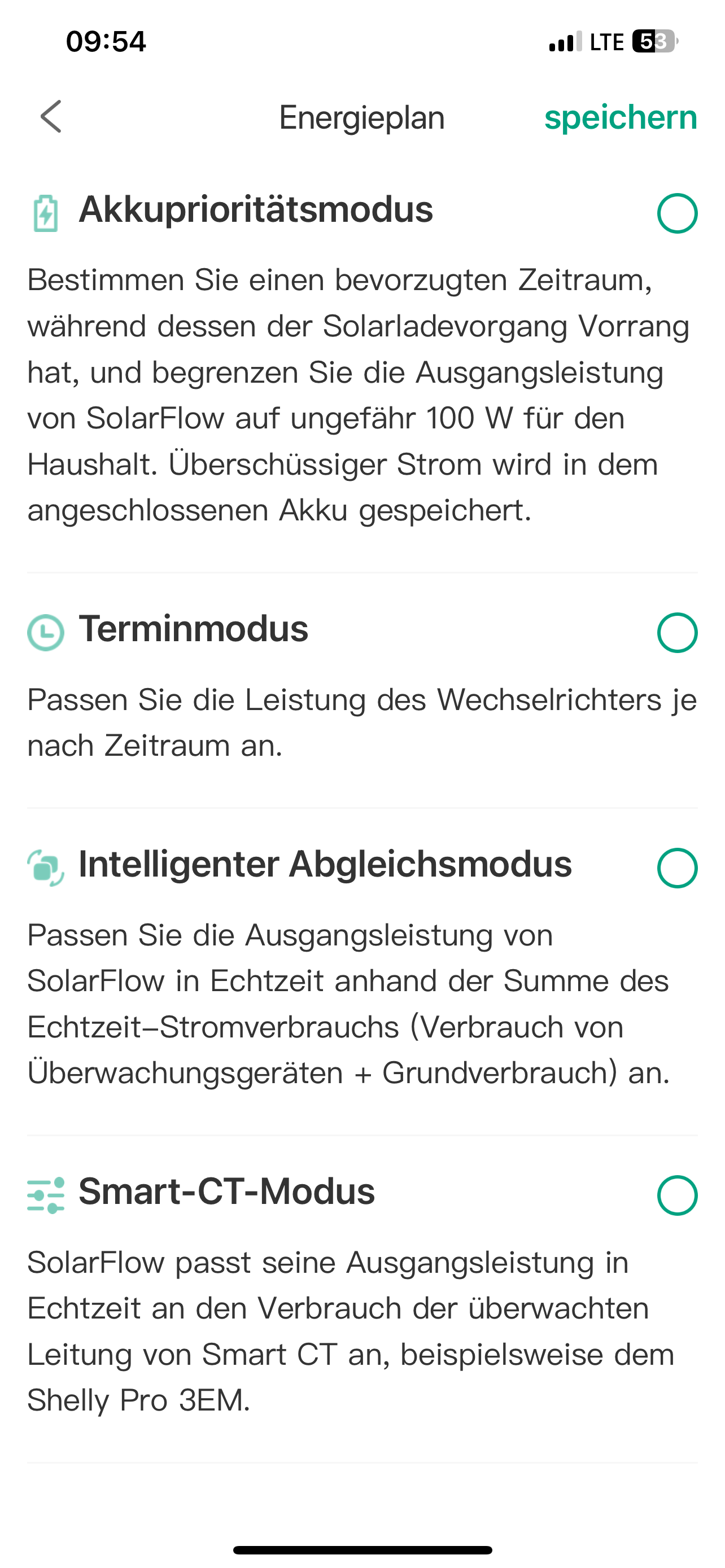Select the Akkuprioritätsmodus radio button
This screenshot has width=725, height=1568.
pos(677,213)
